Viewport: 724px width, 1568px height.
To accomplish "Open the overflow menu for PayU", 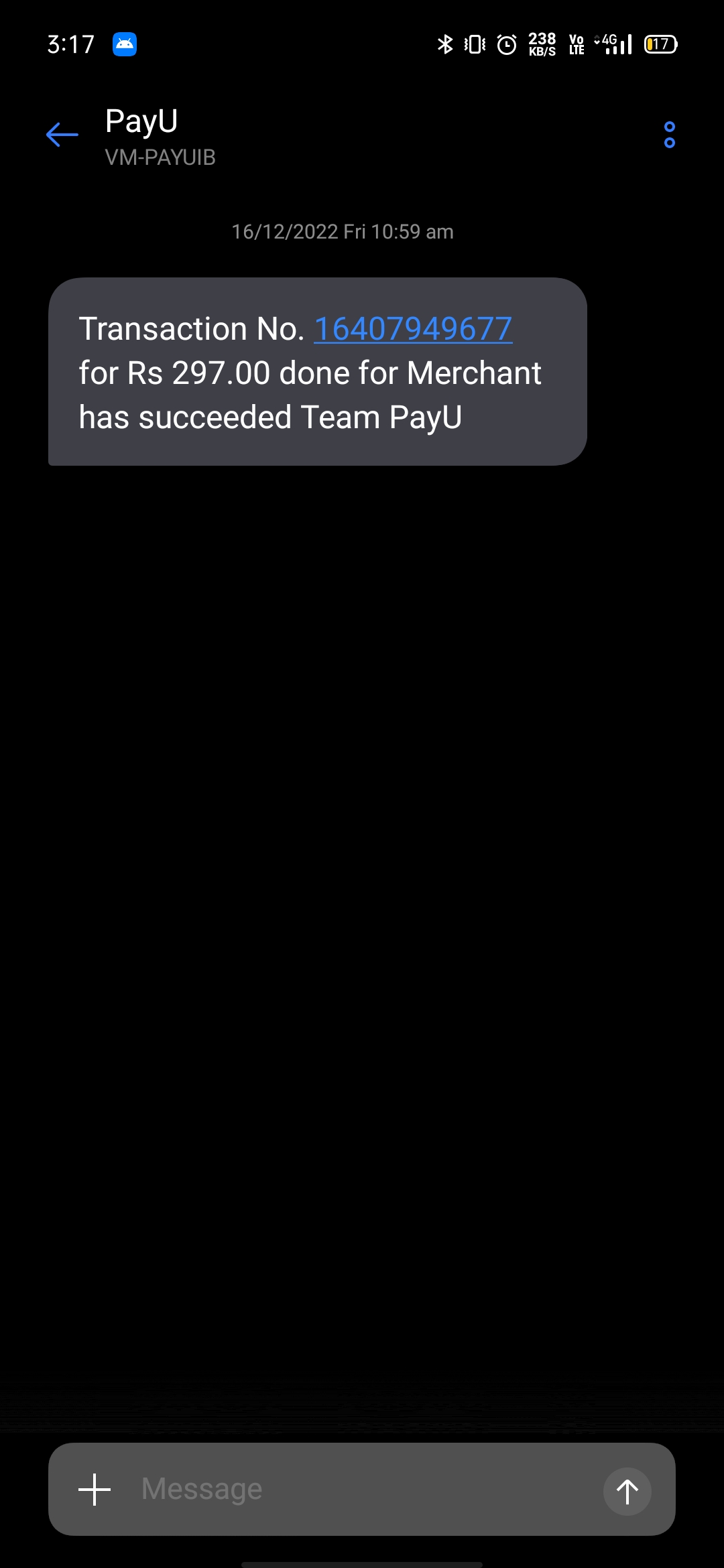I will click(669, 135).
